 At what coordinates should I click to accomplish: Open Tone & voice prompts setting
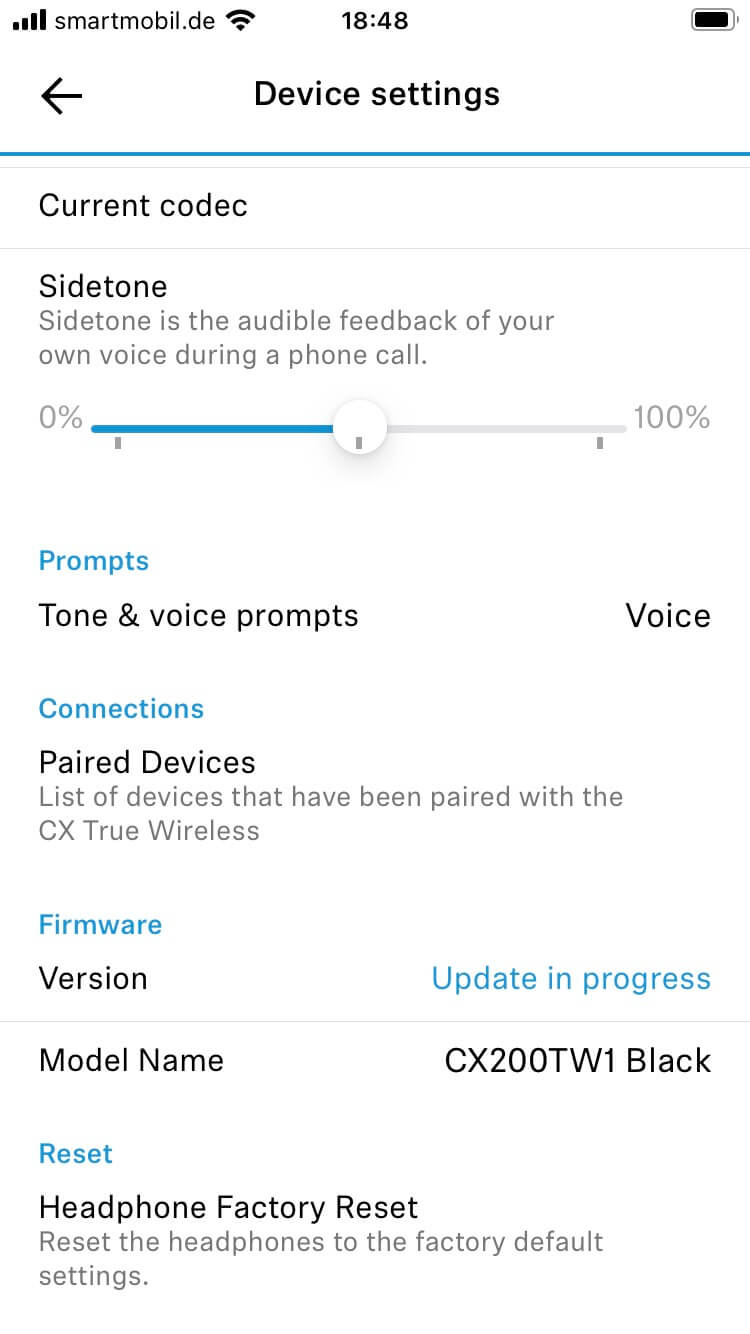click(374, 616)
